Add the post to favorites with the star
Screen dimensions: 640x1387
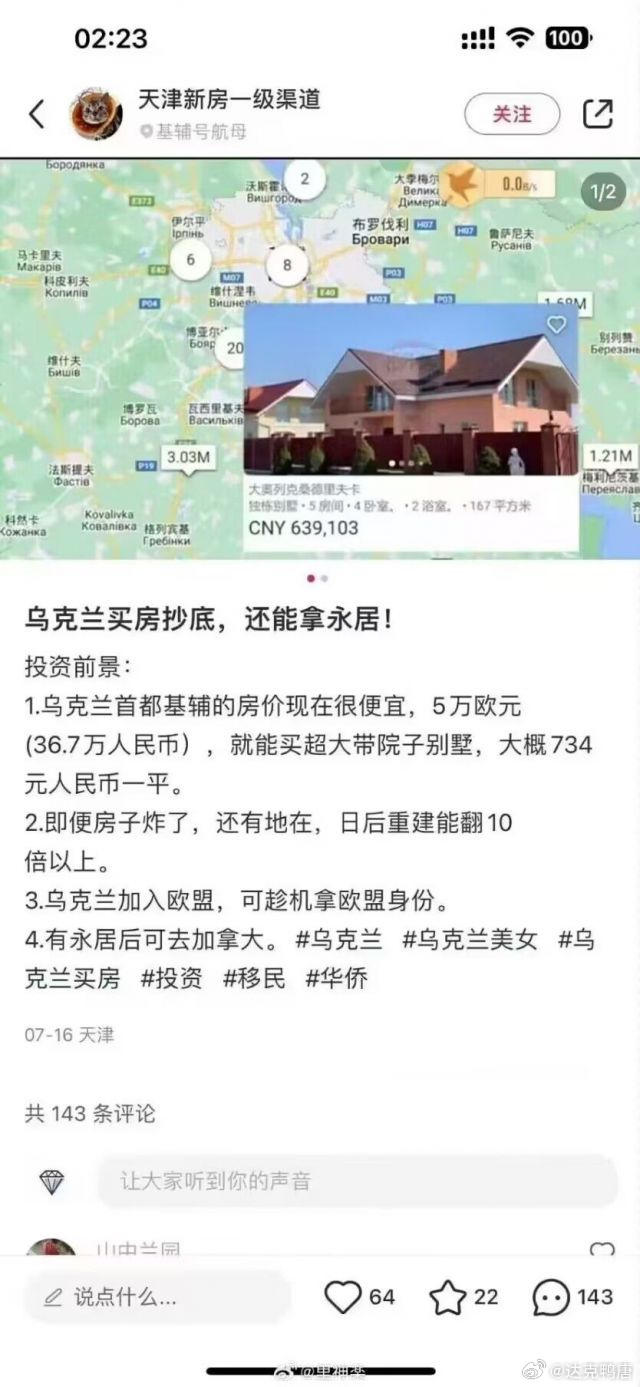tap(464, 1298)
